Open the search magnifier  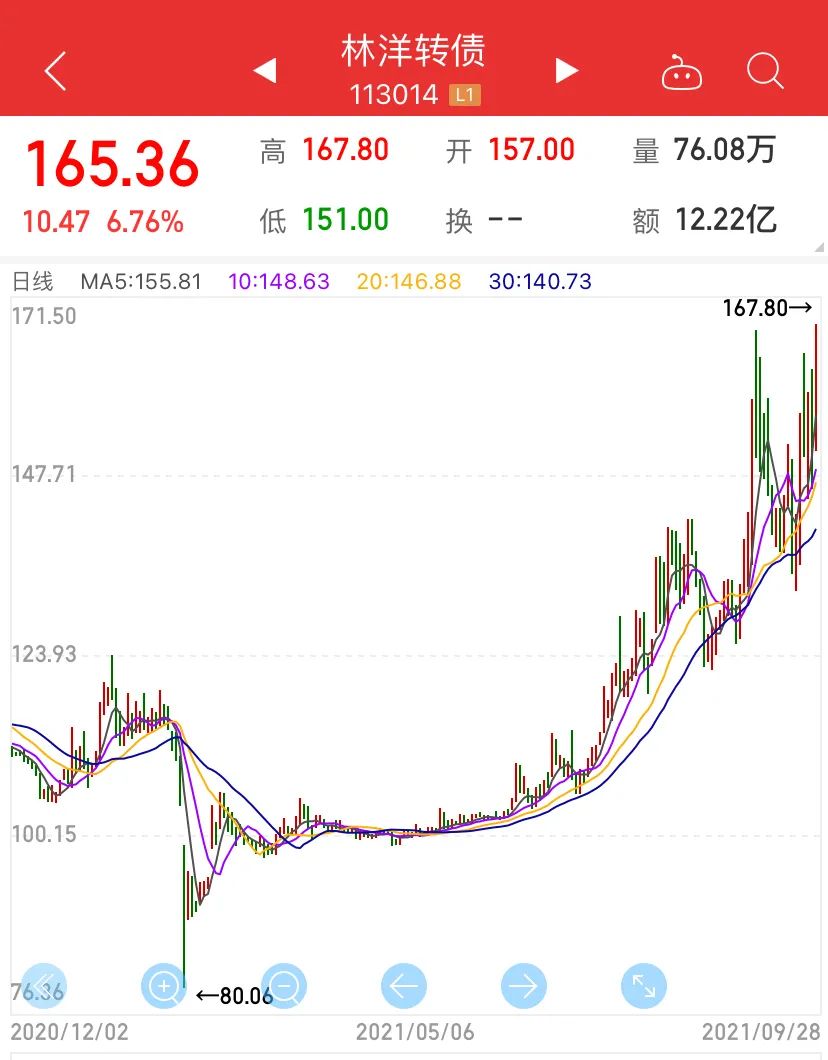pyautogui.click(x=765, y=71)
